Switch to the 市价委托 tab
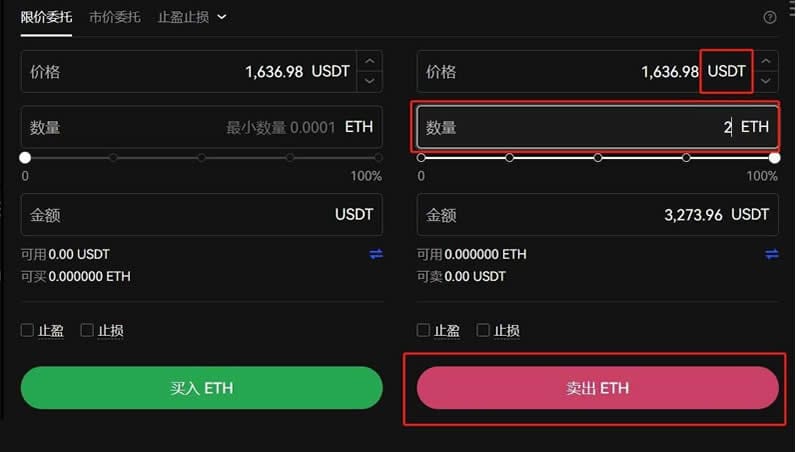The height and width of the screenshot is (452, 796). [x=114, y=17]
